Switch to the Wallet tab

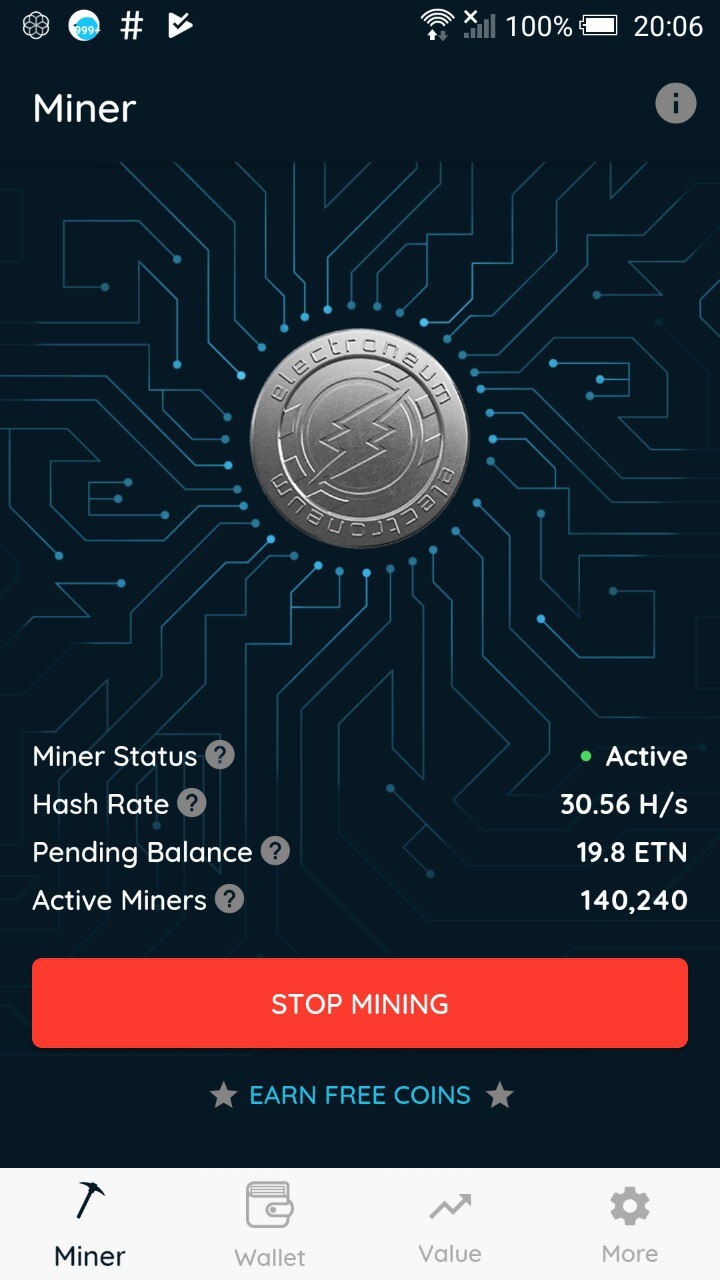point(270,1224)
